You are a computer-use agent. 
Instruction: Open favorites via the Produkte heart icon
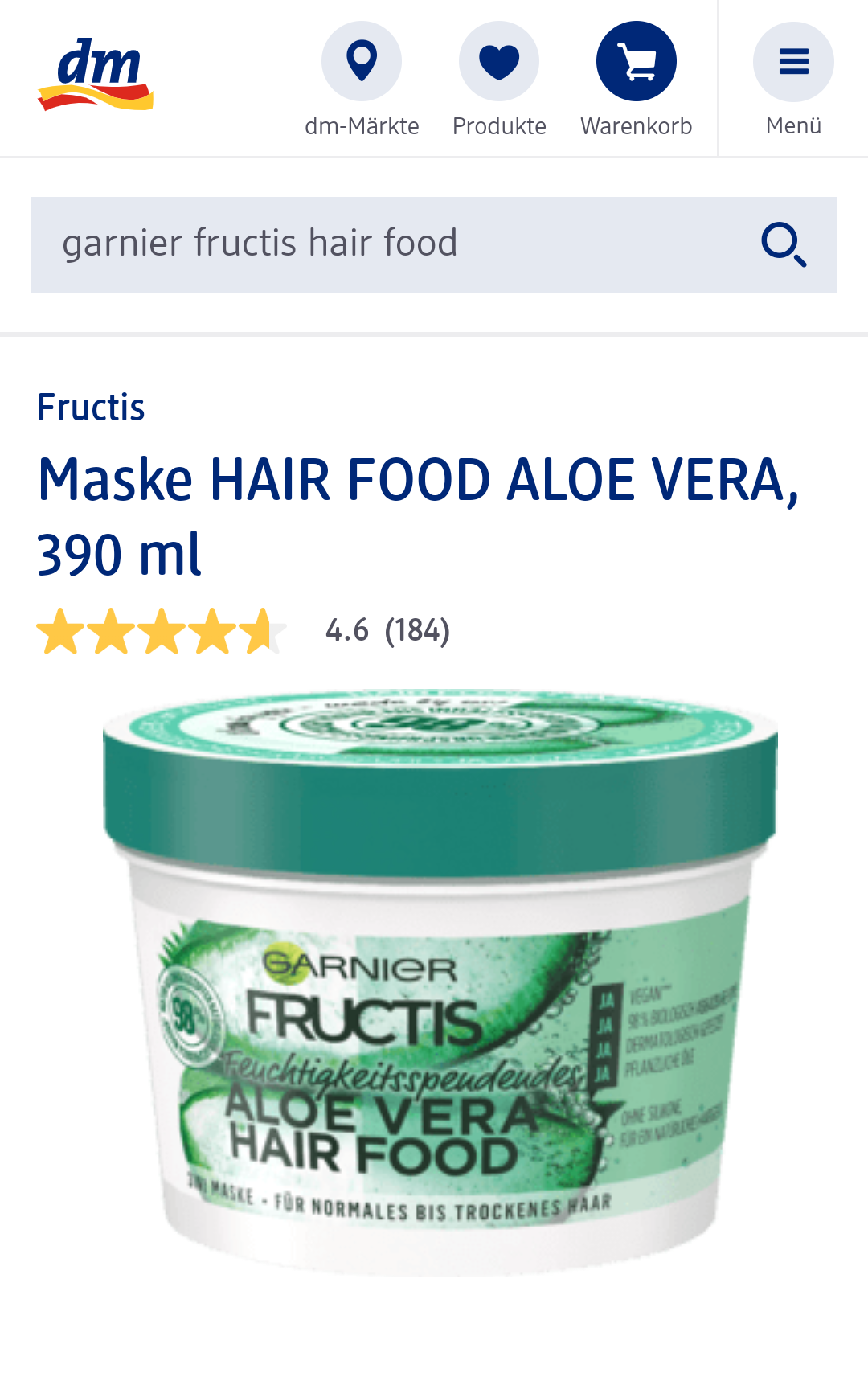[x=499, y=60]
